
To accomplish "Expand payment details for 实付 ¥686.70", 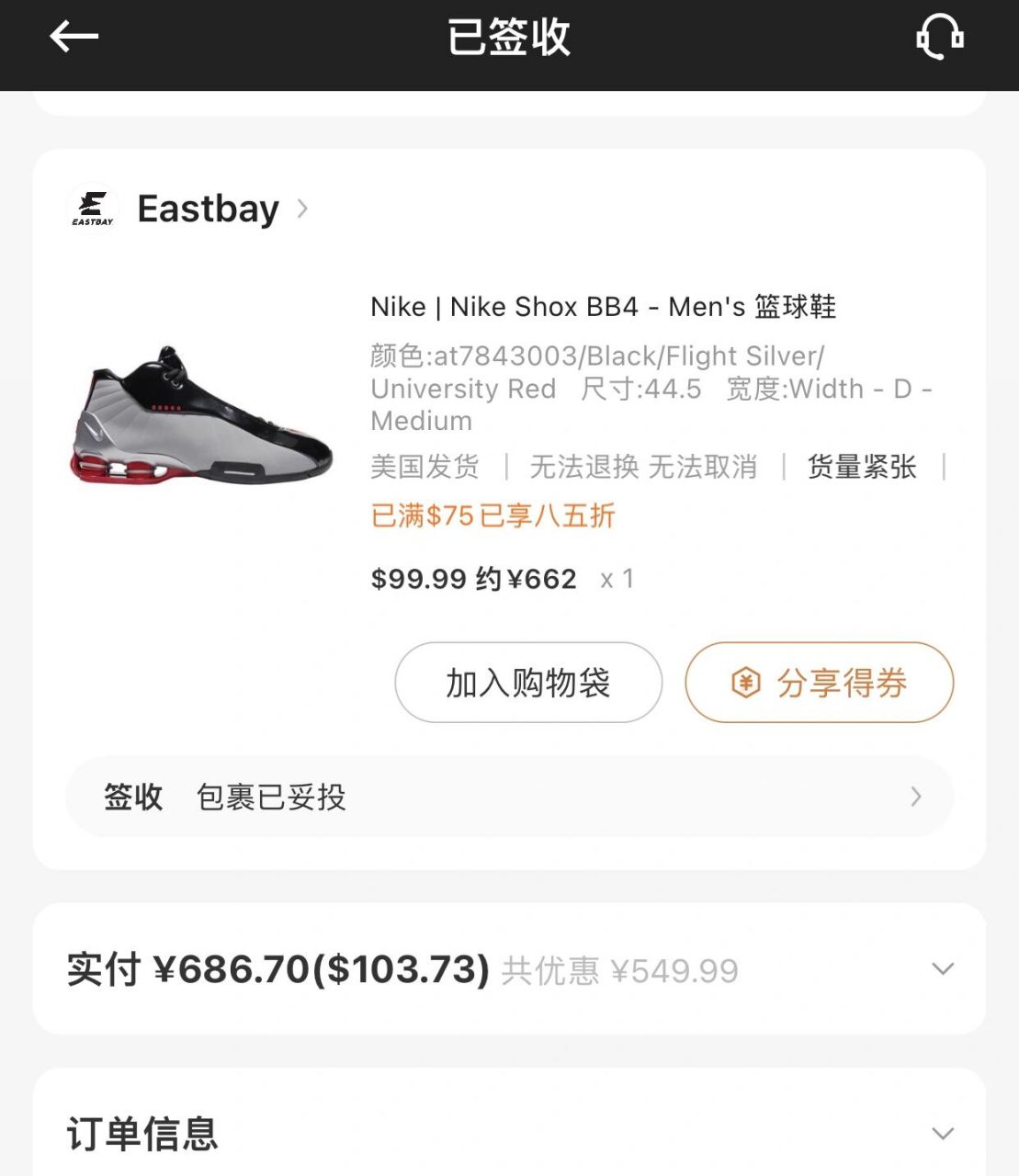I will [x=941, y=969].
